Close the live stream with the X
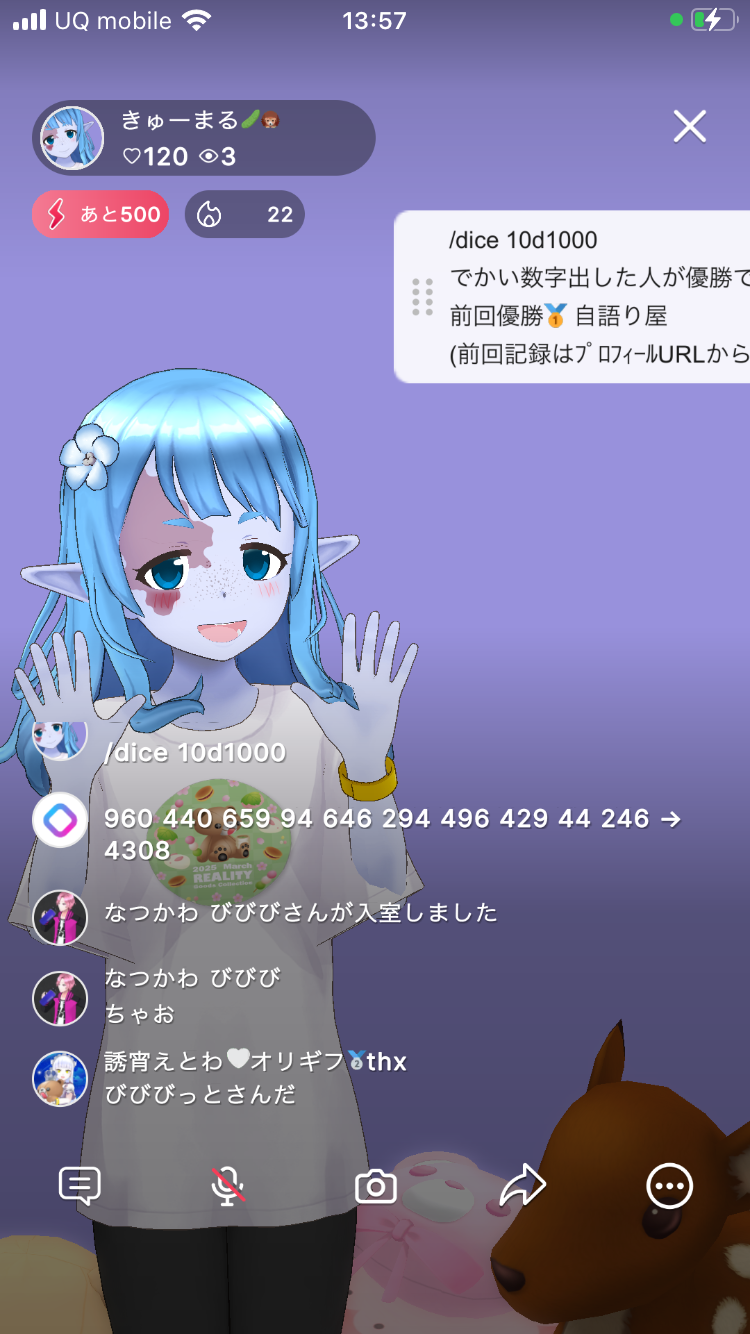Image resolution: width=750 pixels, height=1334 pixels. pos(689,127)
